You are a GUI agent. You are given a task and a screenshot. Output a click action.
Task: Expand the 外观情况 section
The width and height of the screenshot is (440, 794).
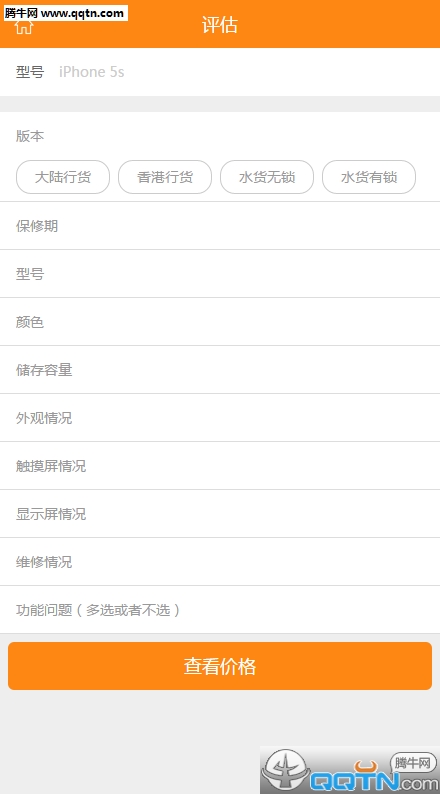point(220,418)
